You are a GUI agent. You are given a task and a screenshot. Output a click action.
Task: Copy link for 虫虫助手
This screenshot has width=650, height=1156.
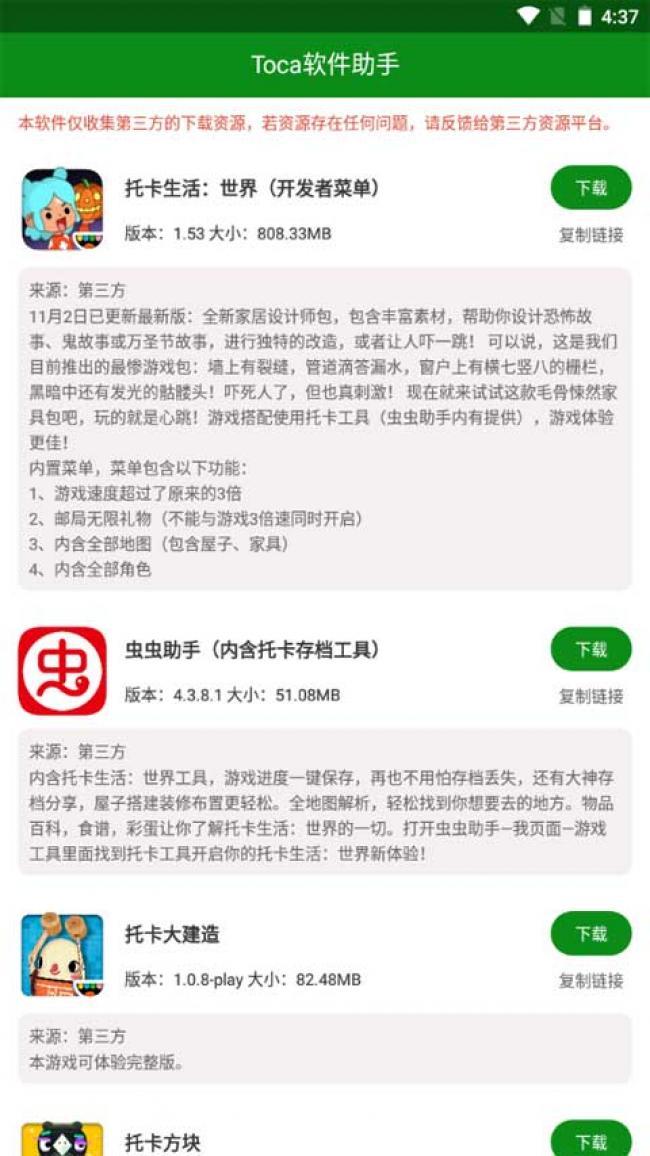(x=590, y=697)
